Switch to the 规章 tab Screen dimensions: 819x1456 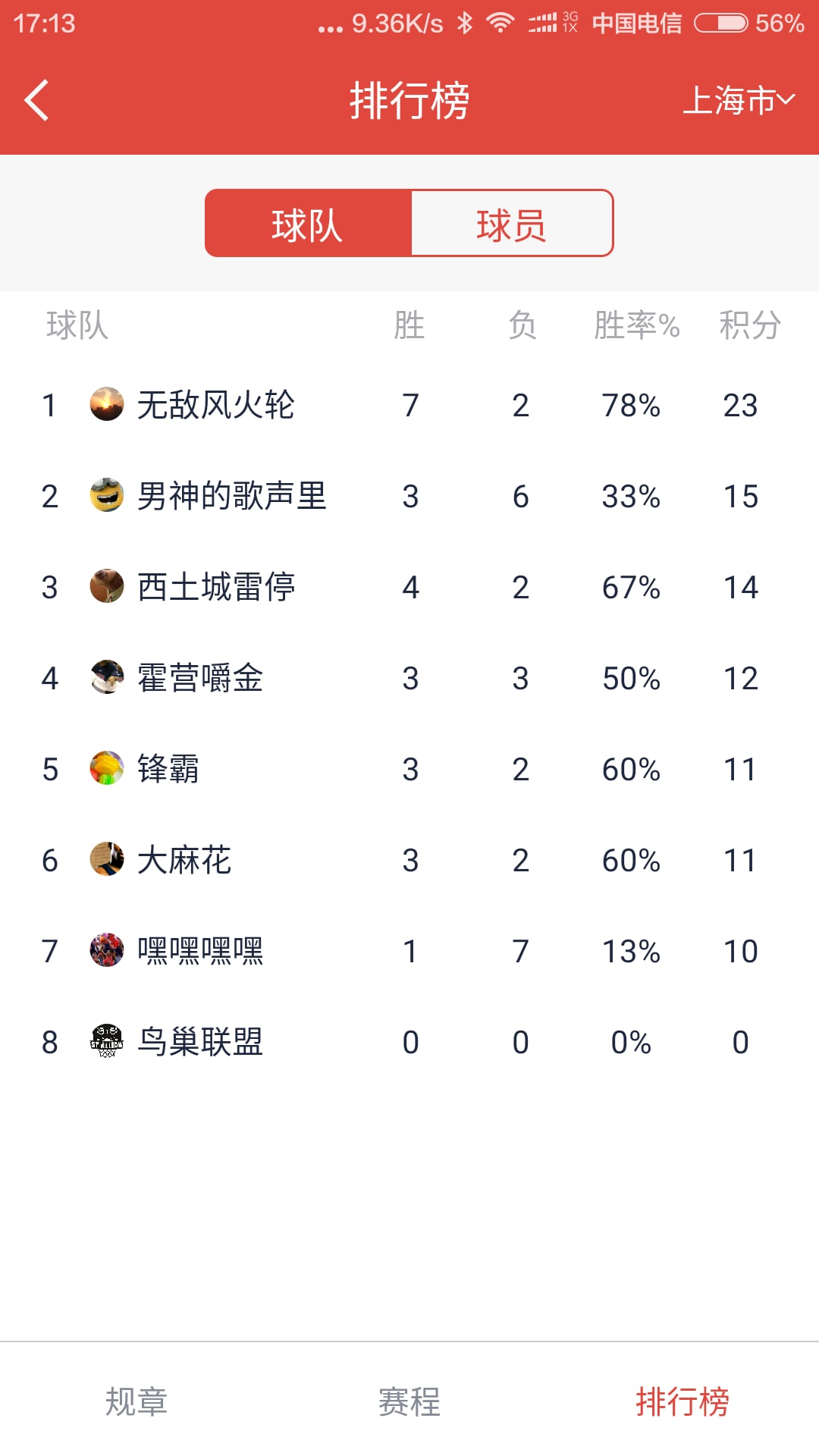click(x=136, y=1401)
